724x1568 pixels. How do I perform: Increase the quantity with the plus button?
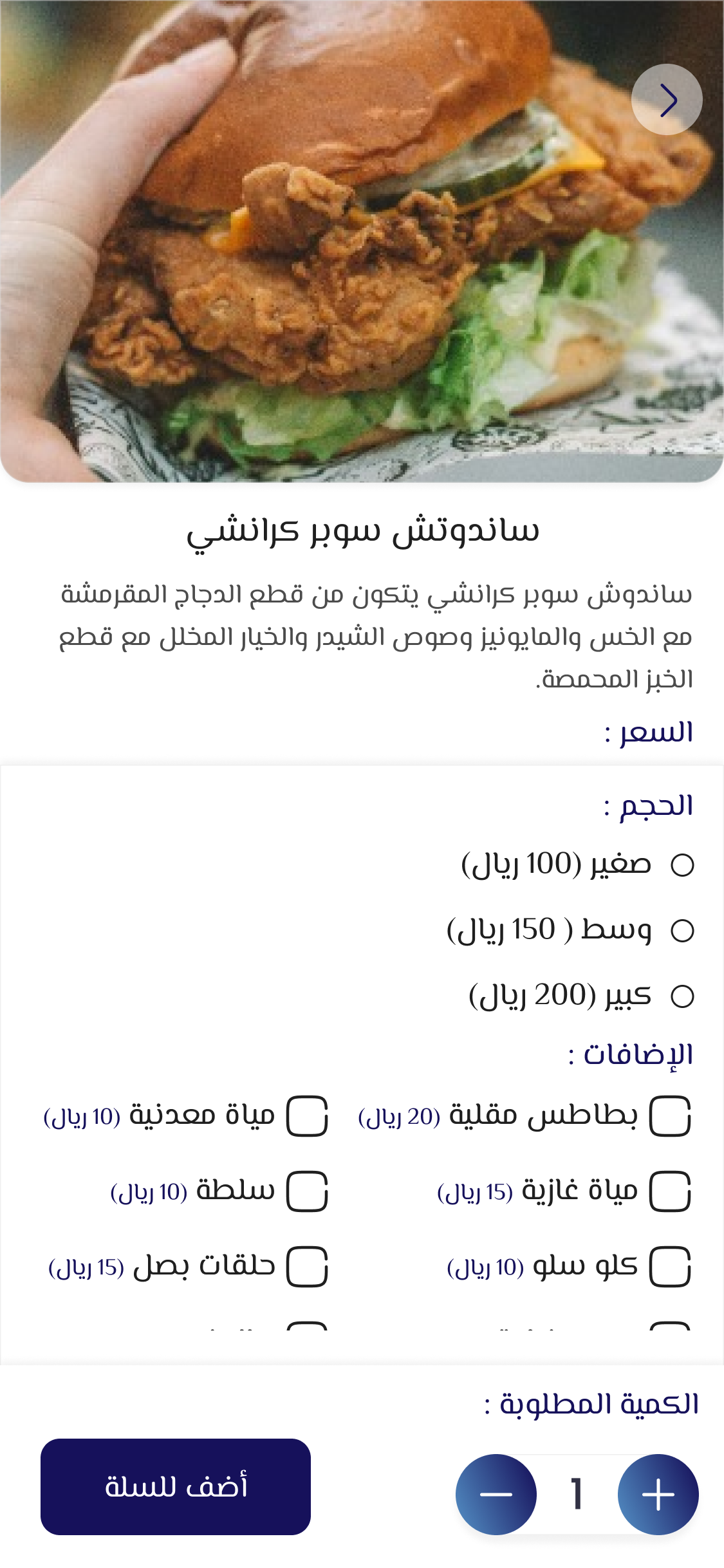[658, 1494]
